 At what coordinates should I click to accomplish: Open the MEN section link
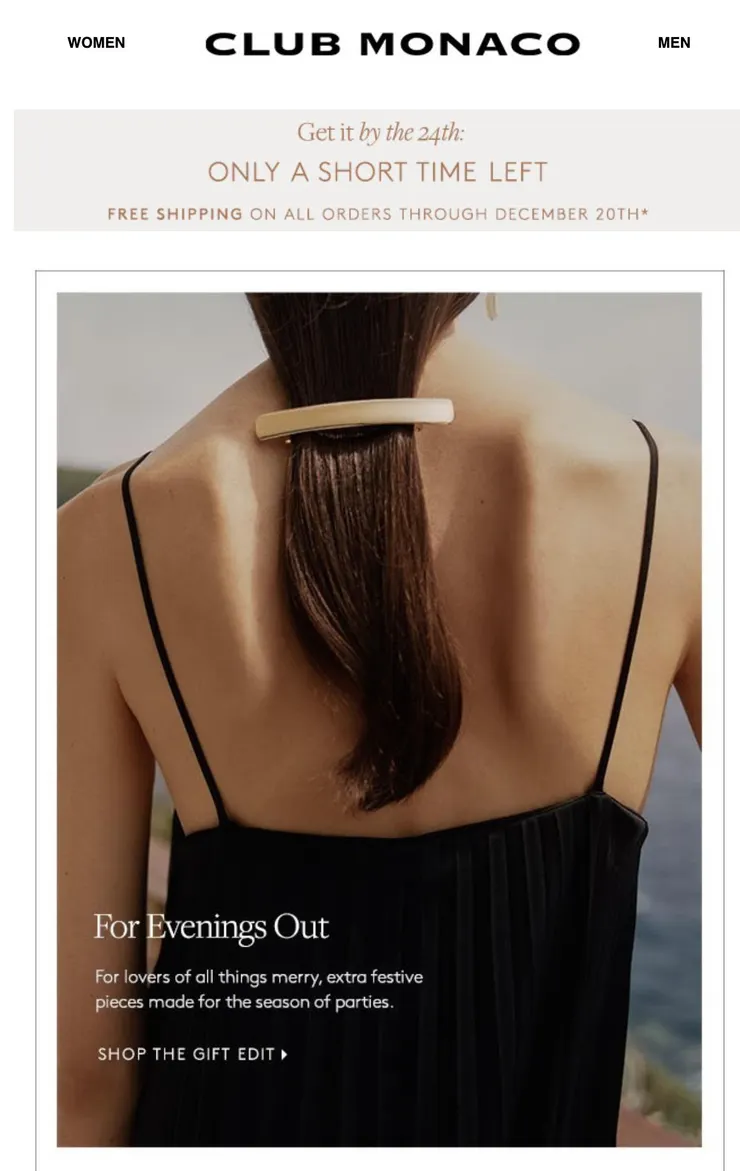(x=673, y=43)
